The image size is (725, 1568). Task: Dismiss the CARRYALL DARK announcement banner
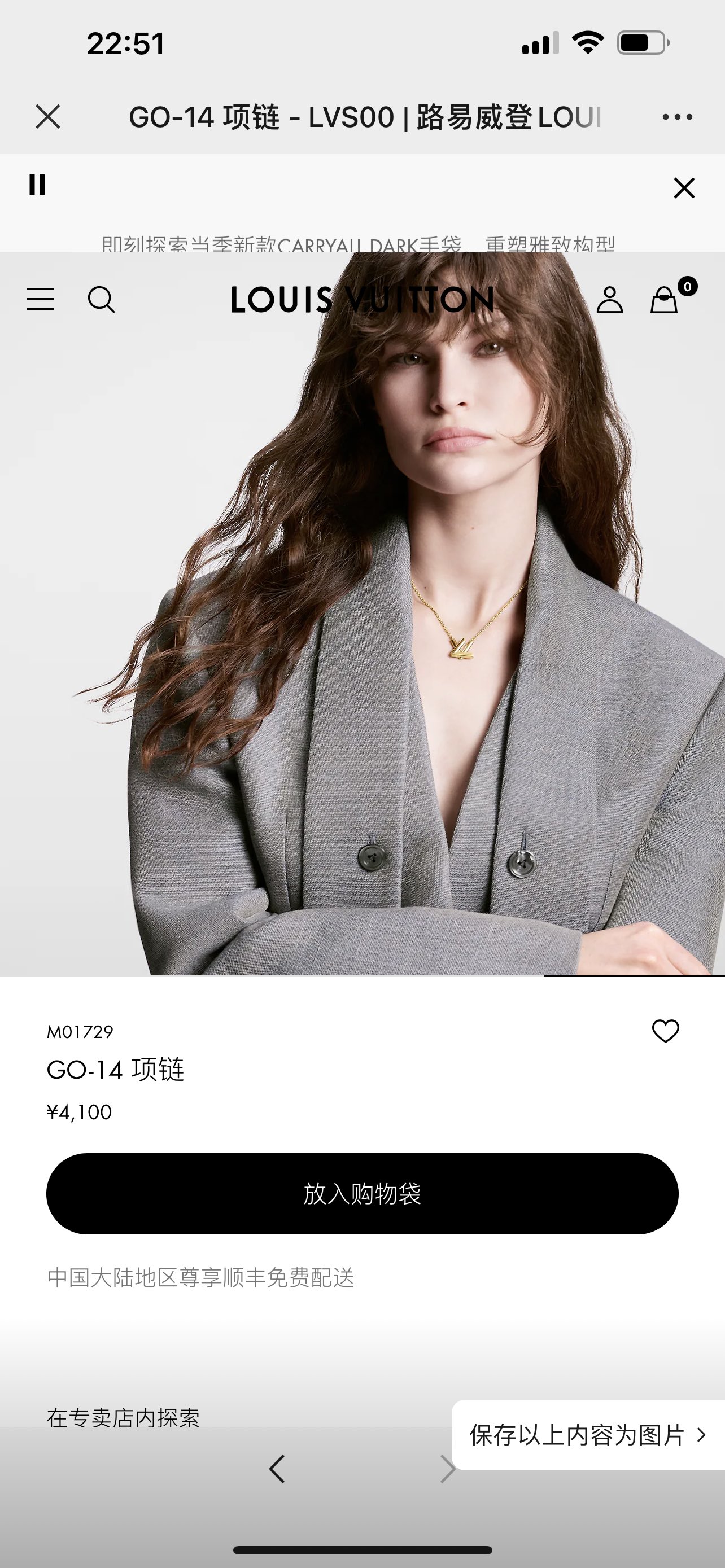[684, 188]
